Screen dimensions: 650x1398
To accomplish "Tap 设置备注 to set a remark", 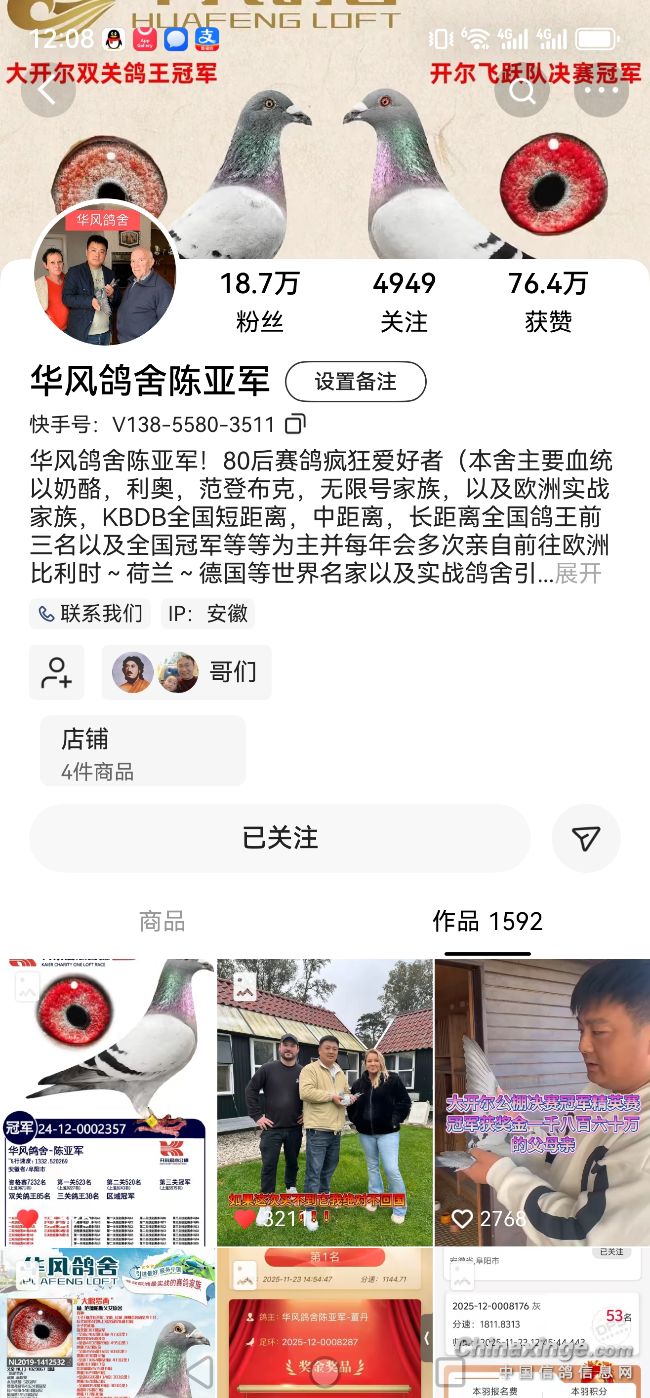I will tap(355, 381).
